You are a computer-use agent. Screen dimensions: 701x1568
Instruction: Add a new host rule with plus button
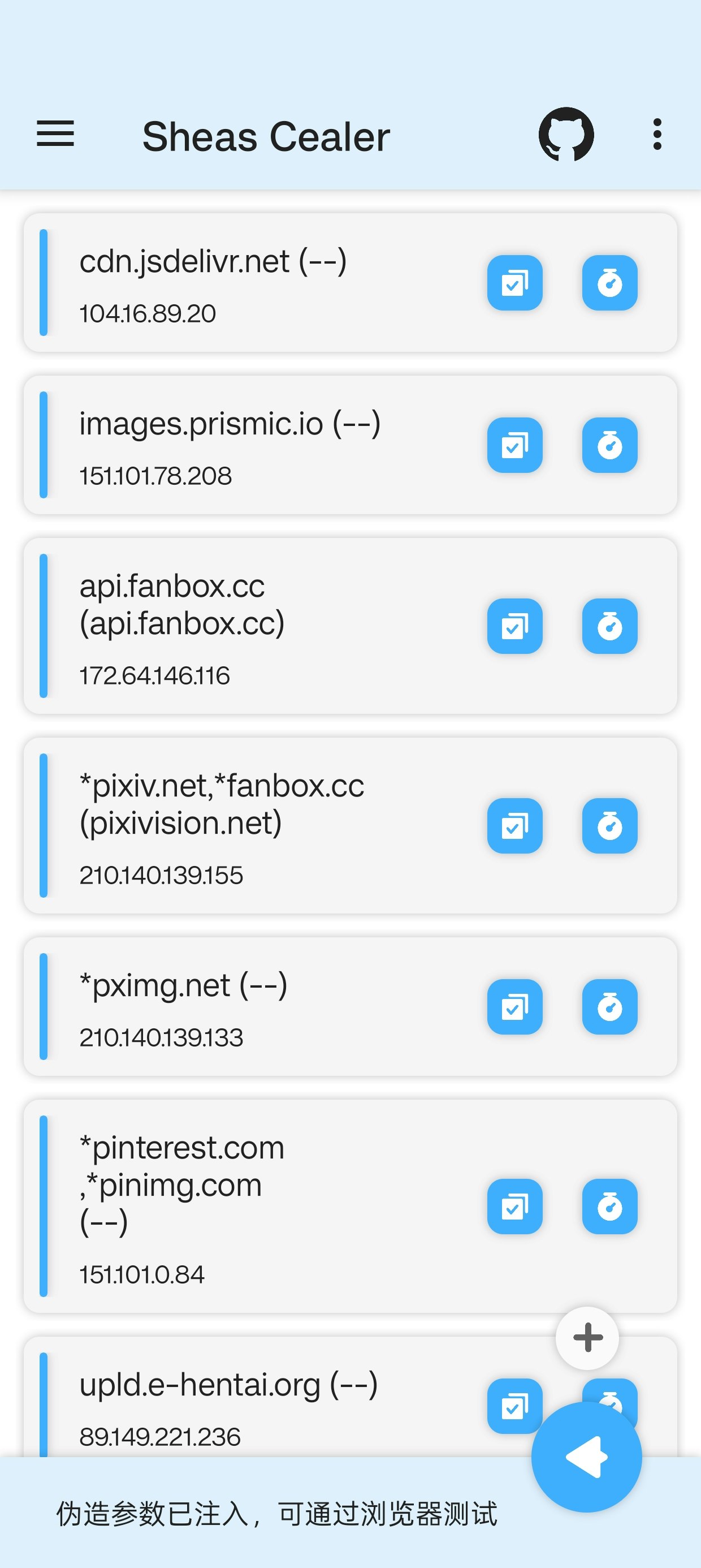tap(587, 1338)
